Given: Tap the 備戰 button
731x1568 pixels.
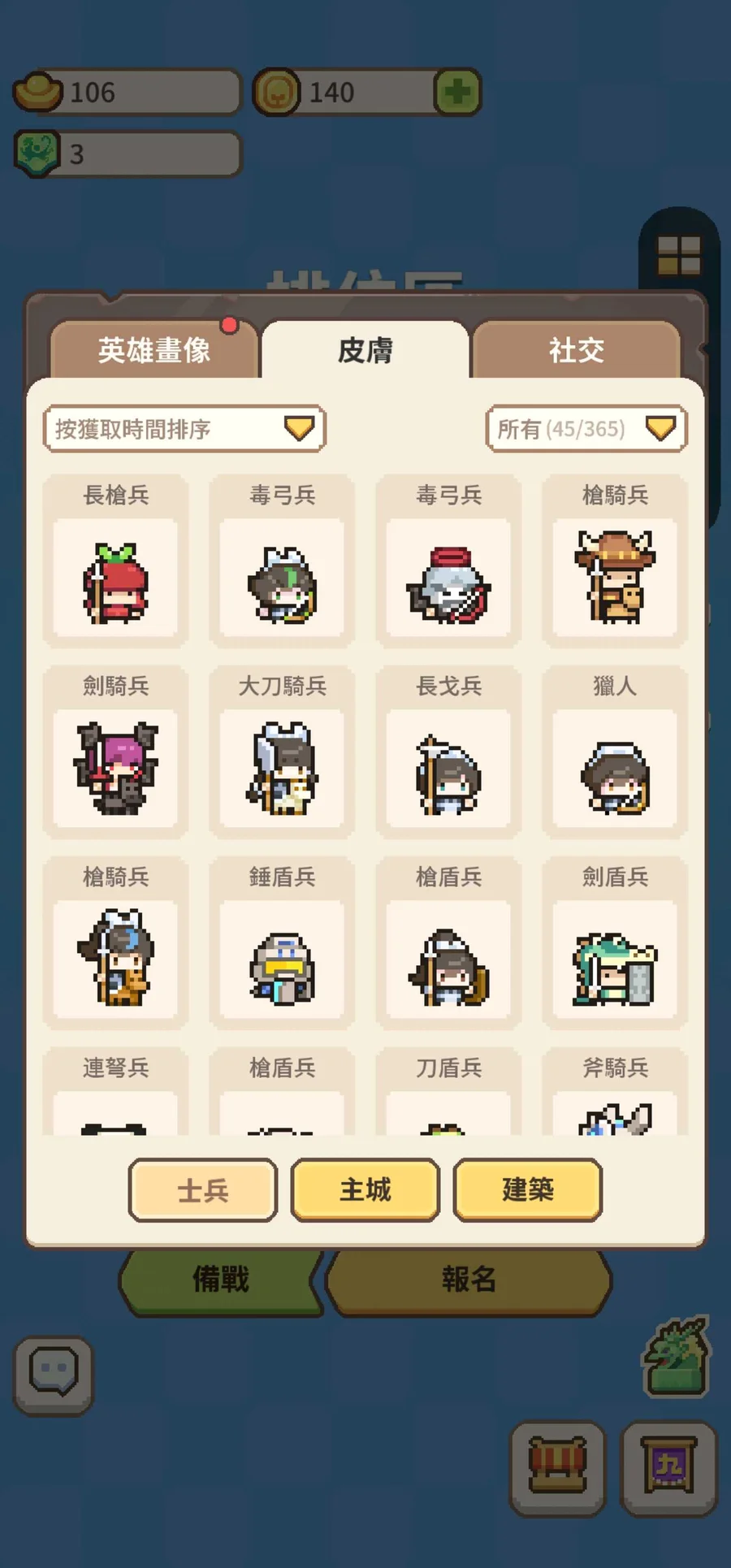Looking at the screenshot, I should coord(221,1280).
